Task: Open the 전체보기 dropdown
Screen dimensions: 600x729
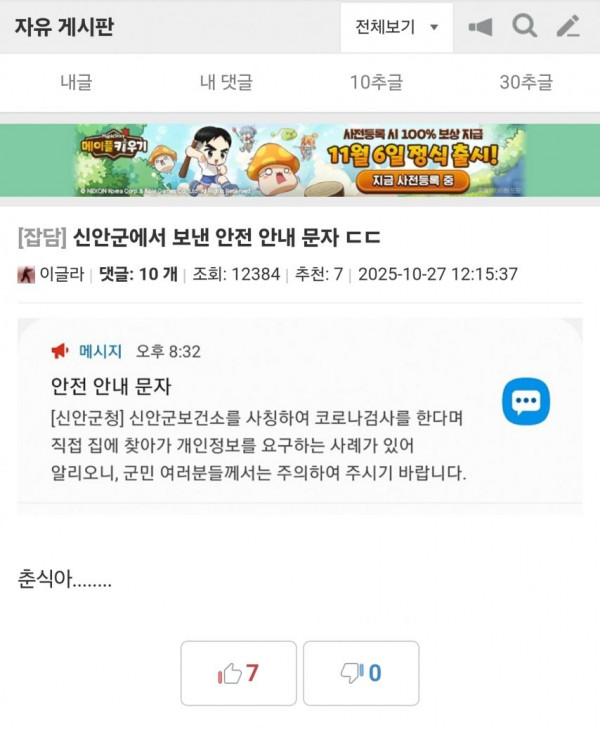Action: tap(396, 27)
